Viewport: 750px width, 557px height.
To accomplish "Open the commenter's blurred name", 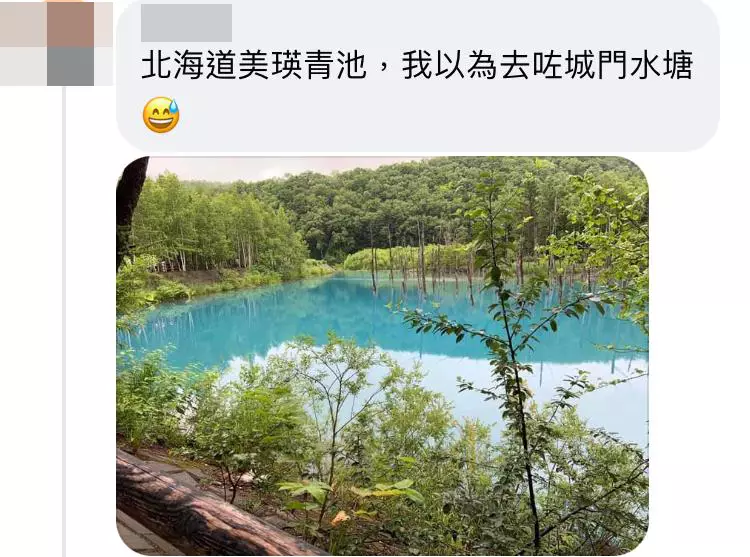I will click(186, 23).
